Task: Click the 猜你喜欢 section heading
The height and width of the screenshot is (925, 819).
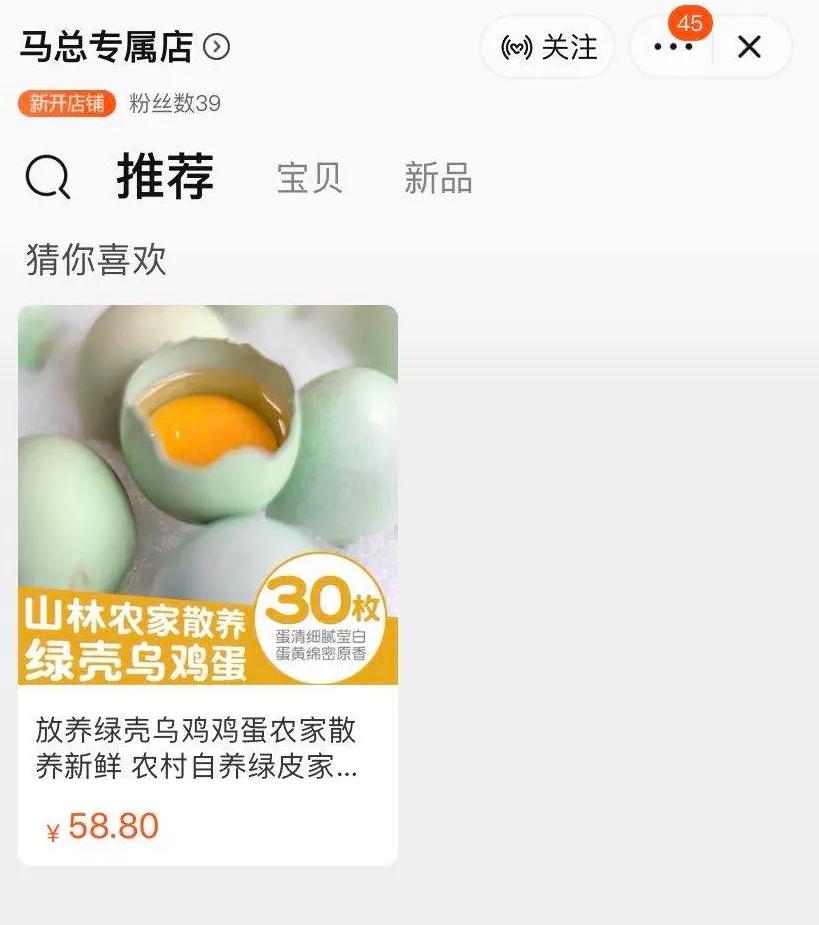Action: (95, 261)
